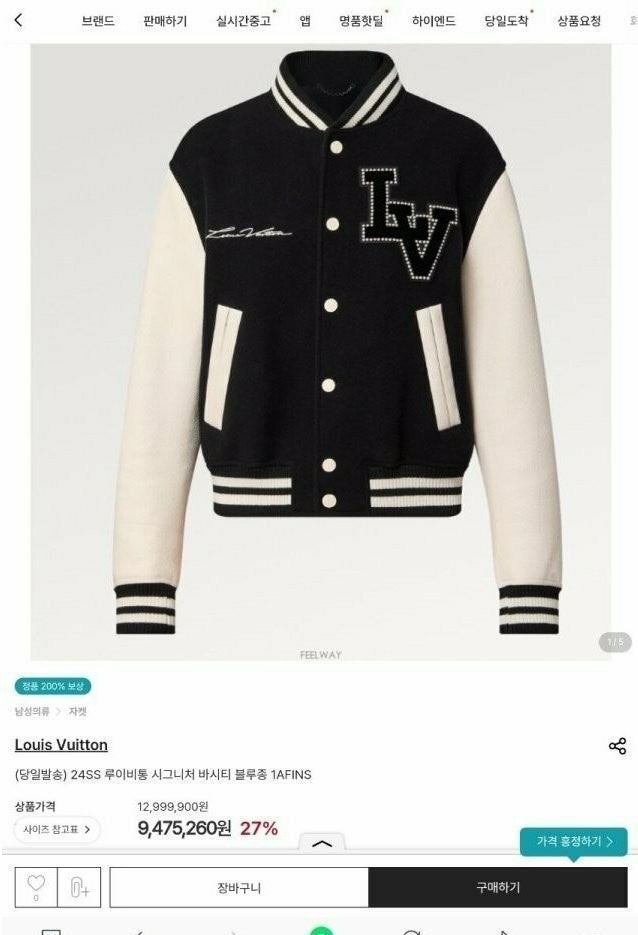Open the 판매하기 tab
The image size is (638, 935).
(165, 21)
